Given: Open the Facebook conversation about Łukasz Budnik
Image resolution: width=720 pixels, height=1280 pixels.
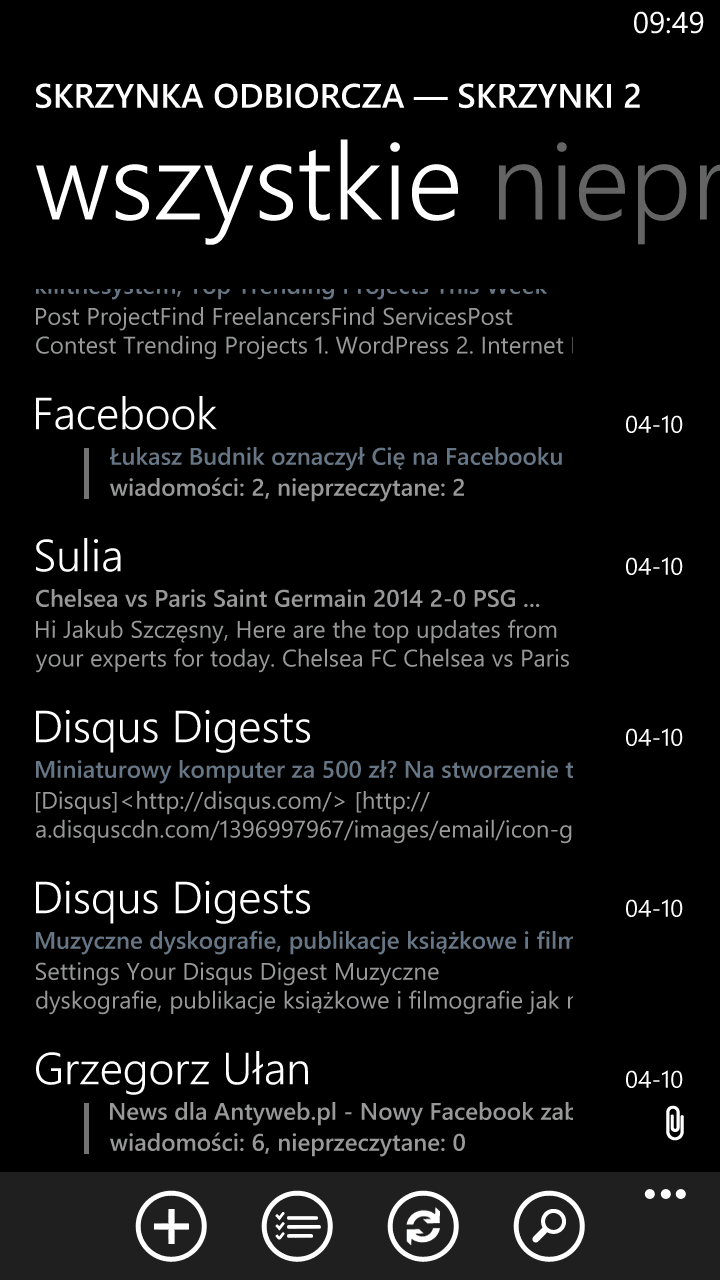Looking at the screenshot, I should [x=360, y=445].
